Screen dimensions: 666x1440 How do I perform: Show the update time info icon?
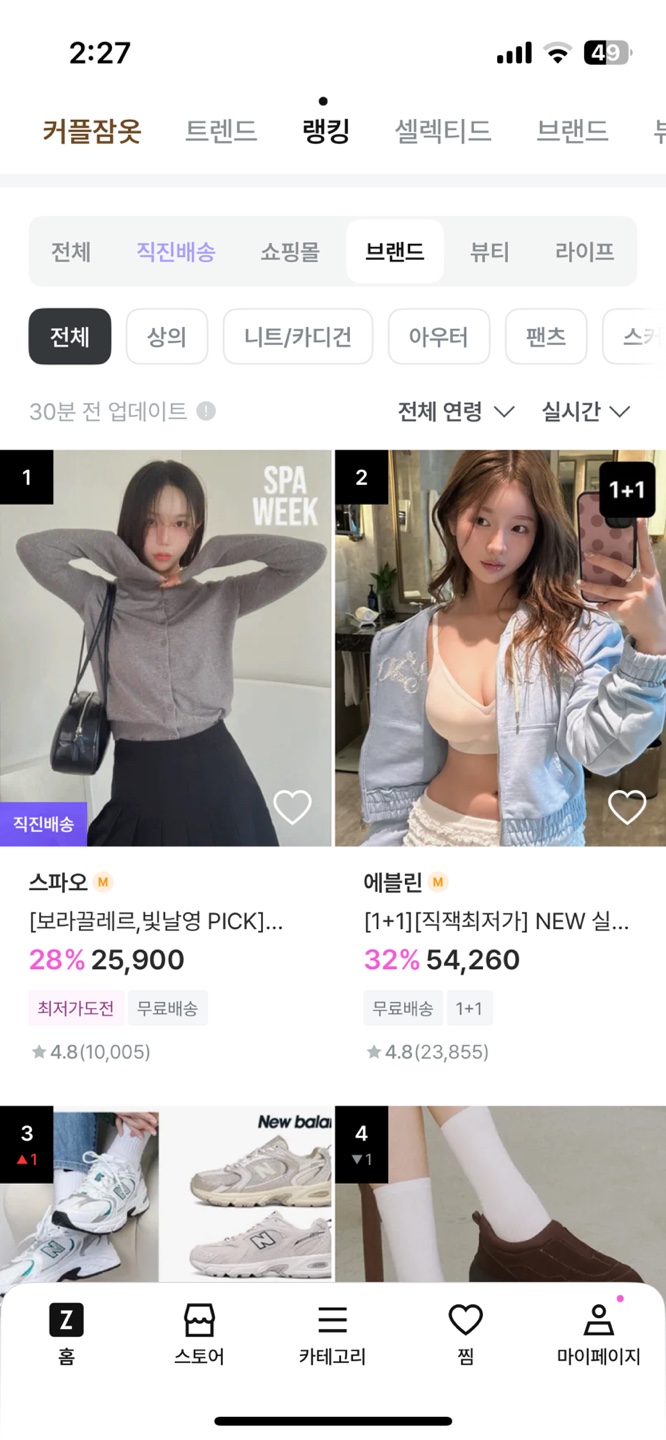coord(206,411)
